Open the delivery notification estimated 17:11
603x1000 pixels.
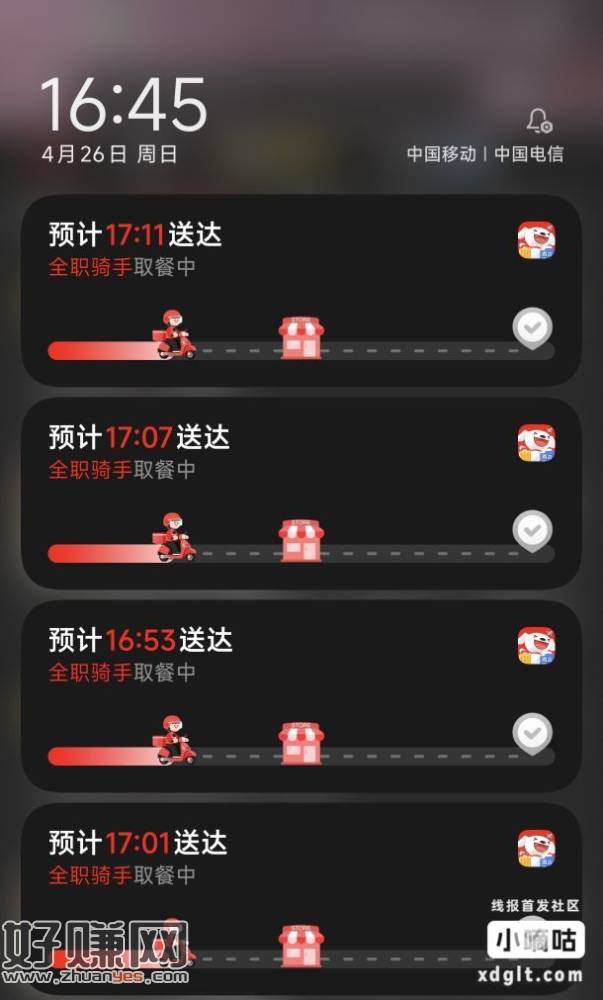(300, 290)
